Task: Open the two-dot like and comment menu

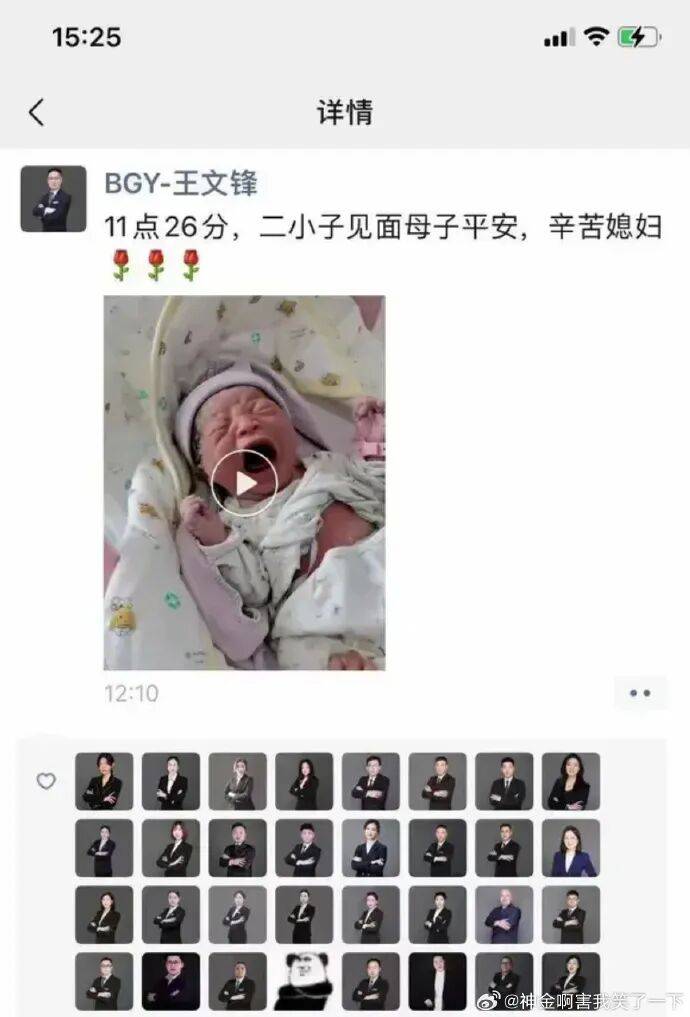Action: (640, 692)
